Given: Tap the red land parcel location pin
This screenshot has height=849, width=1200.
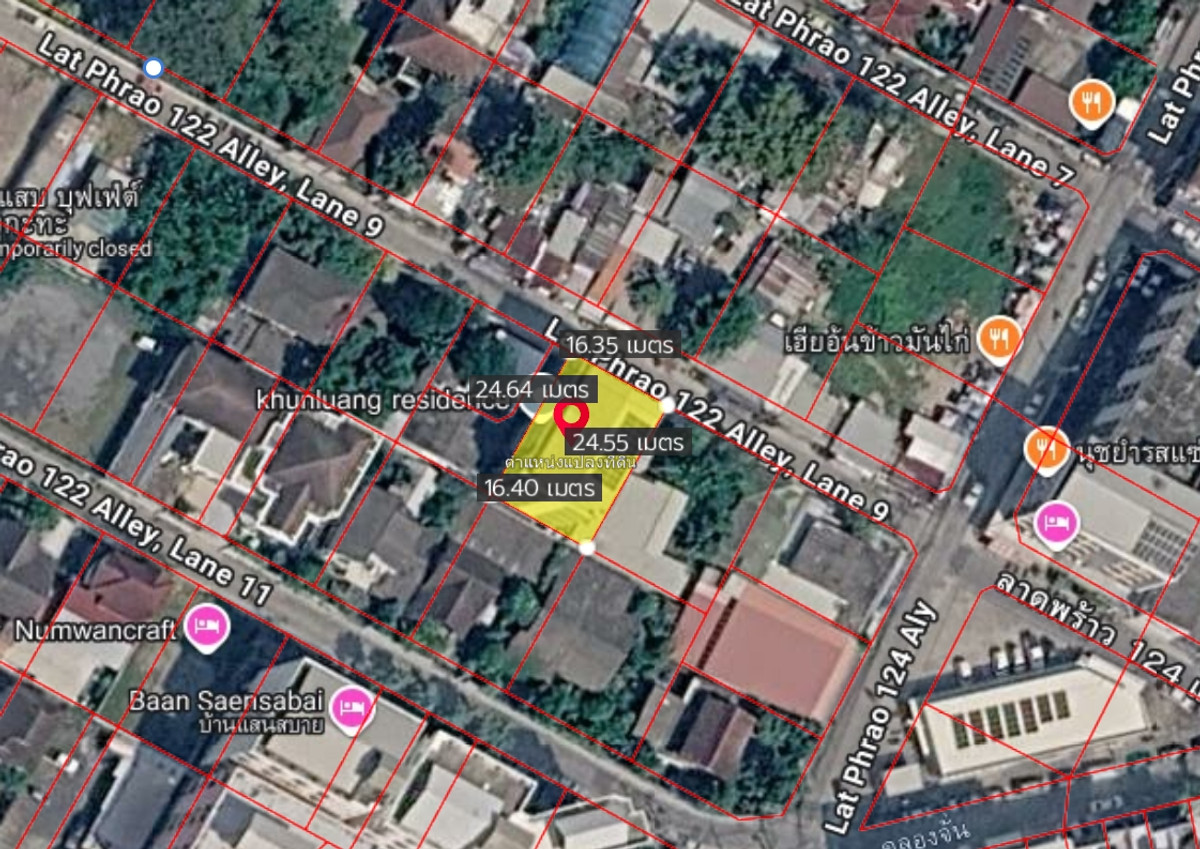Looking at the screenshot, I should tap(572, 415).
